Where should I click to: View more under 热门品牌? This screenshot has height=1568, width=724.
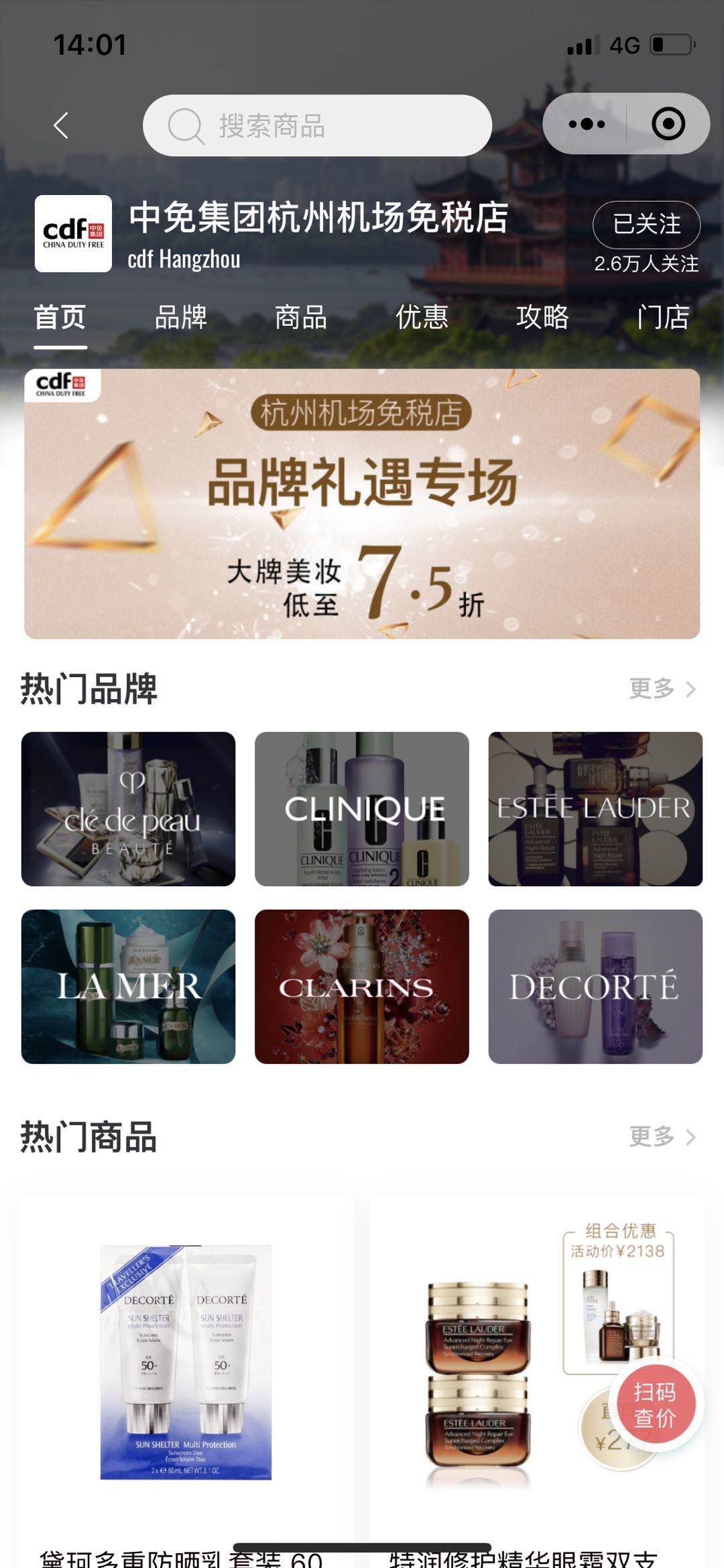click(x=662, y=688)
